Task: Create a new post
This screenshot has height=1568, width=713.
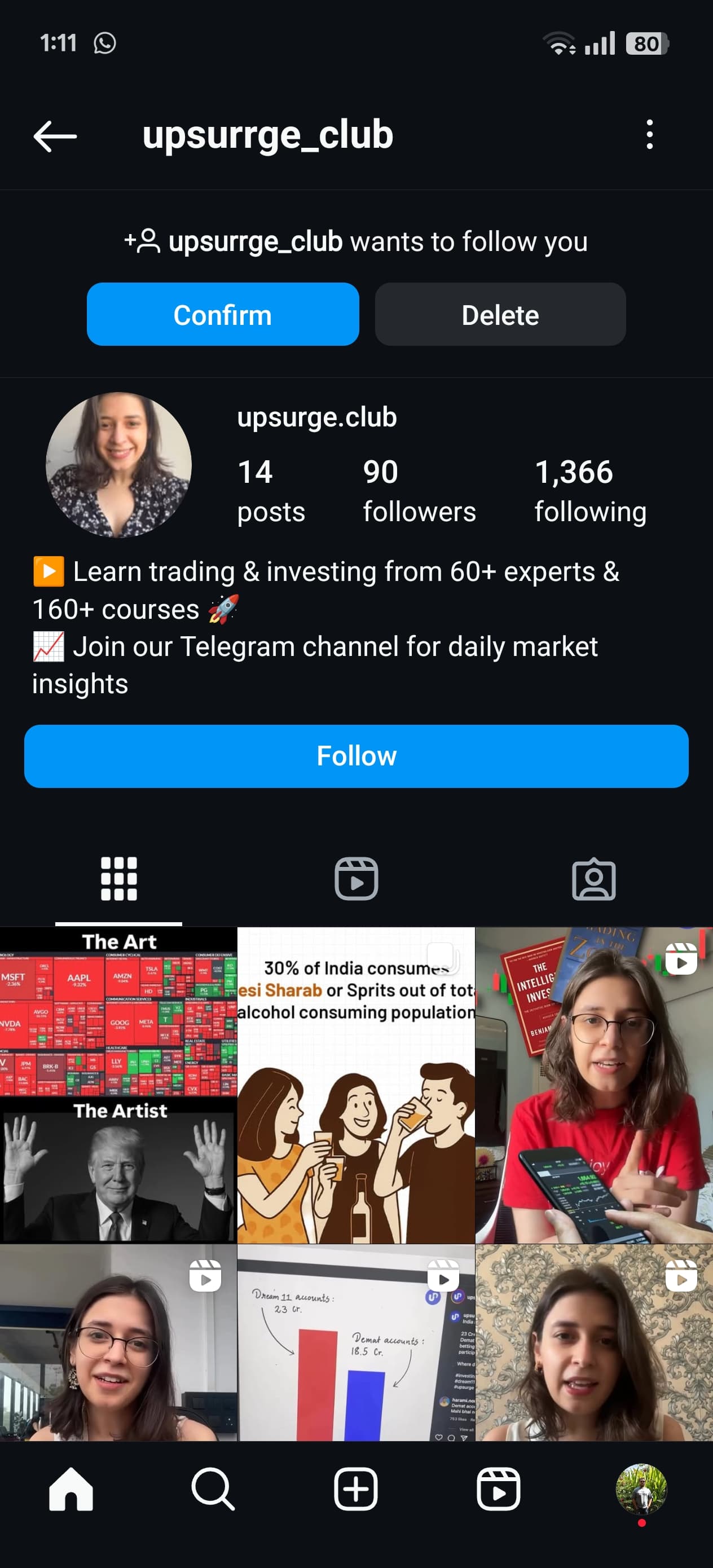Action: 355,1489
